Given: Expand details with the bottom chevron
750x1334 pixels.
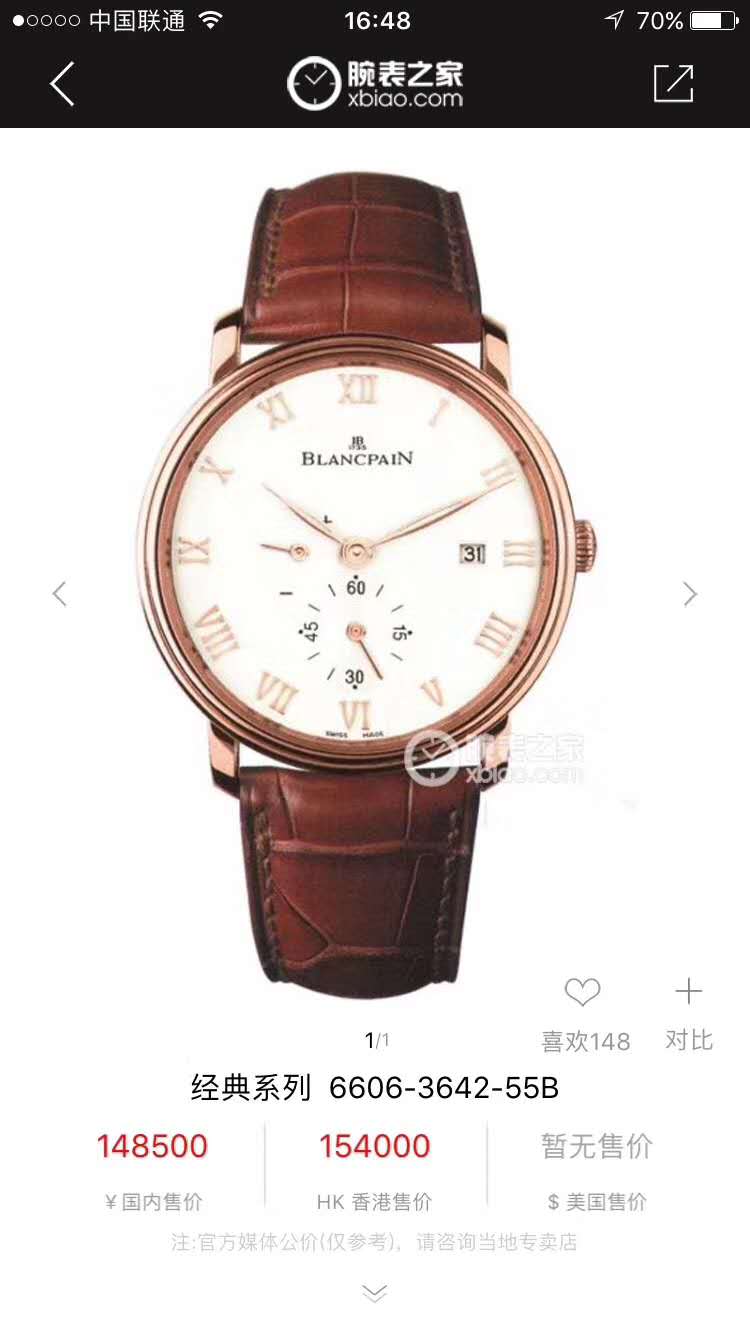Looking at the screenshot, I should [374, 1295].
